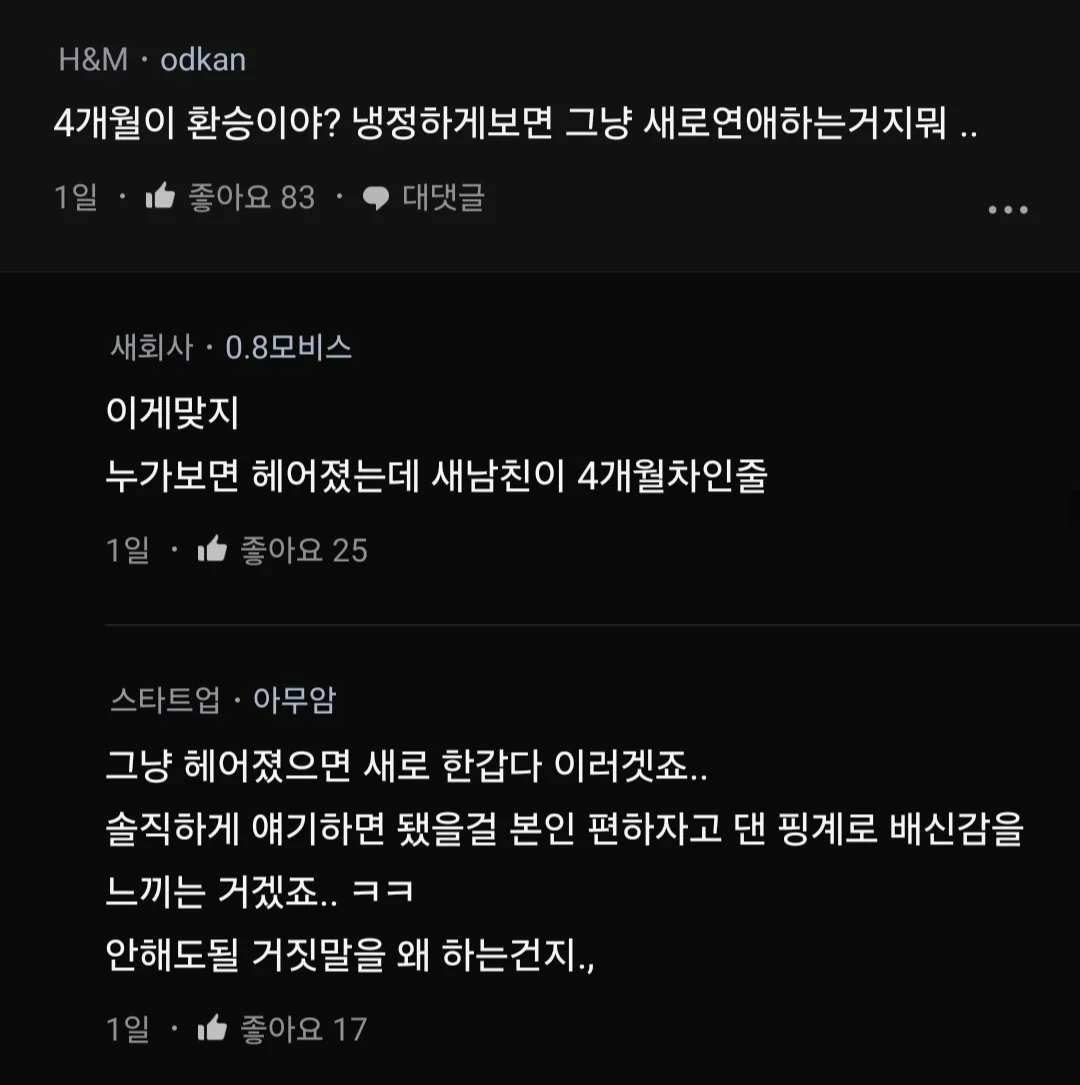Open overflow menu on odkan's comment
Viewport: 1080px width, 1085px height.
click(x=1007, y=210)
